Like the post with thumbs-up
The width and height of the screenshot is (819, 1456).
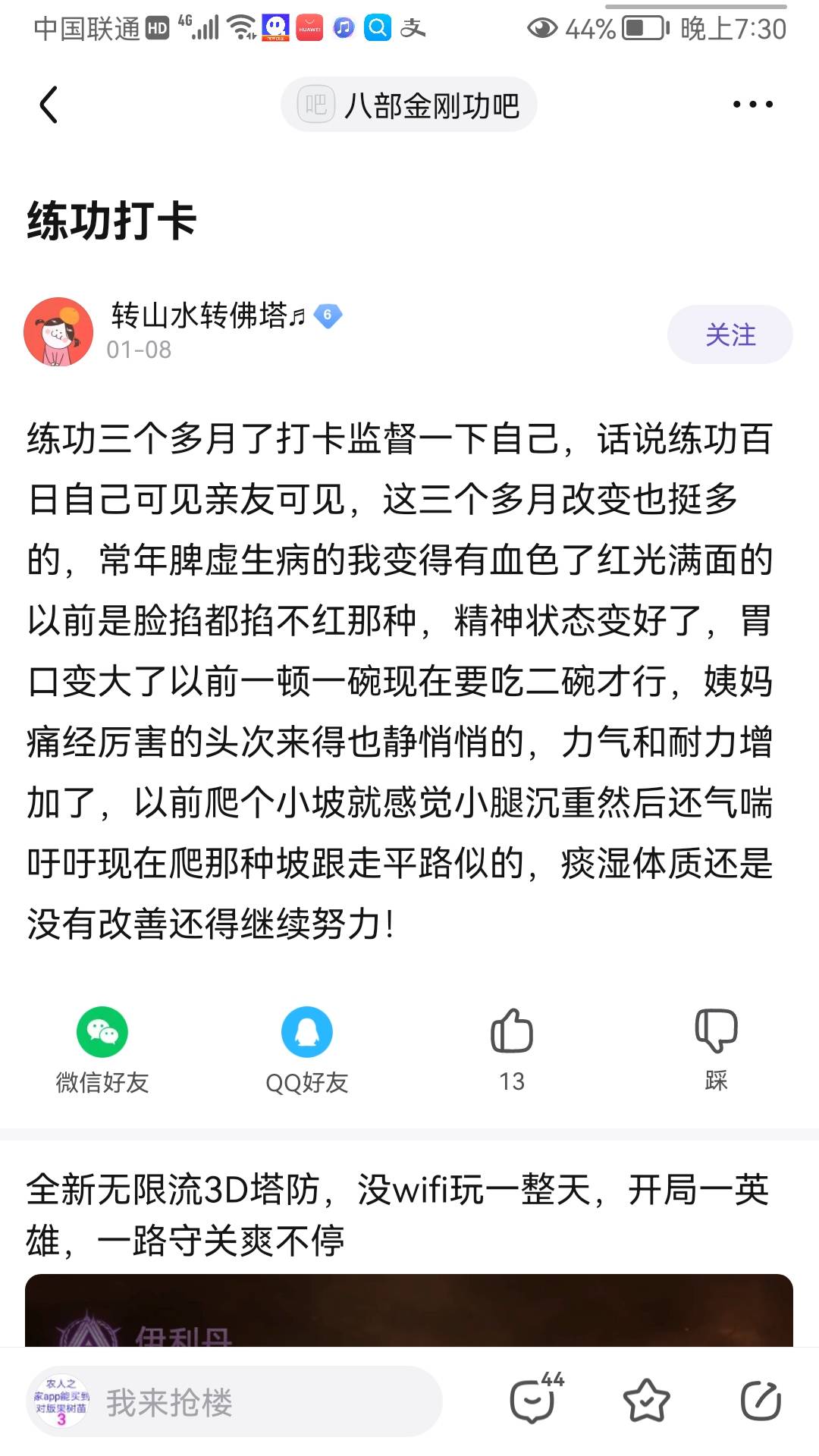tap(512, 1049)
